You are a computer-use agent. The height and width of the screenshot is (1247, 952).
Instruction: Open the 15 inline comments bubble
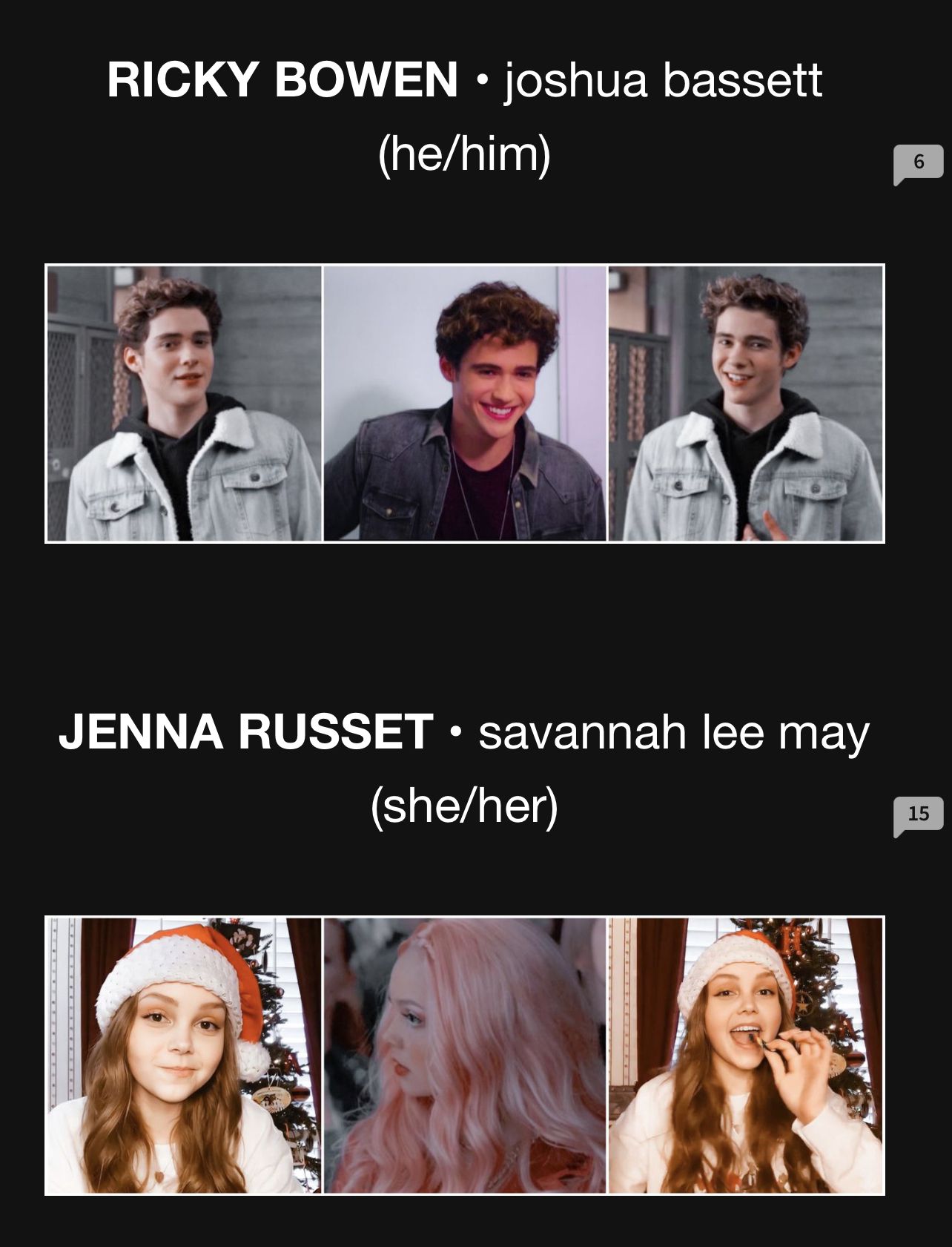point(918,814)
